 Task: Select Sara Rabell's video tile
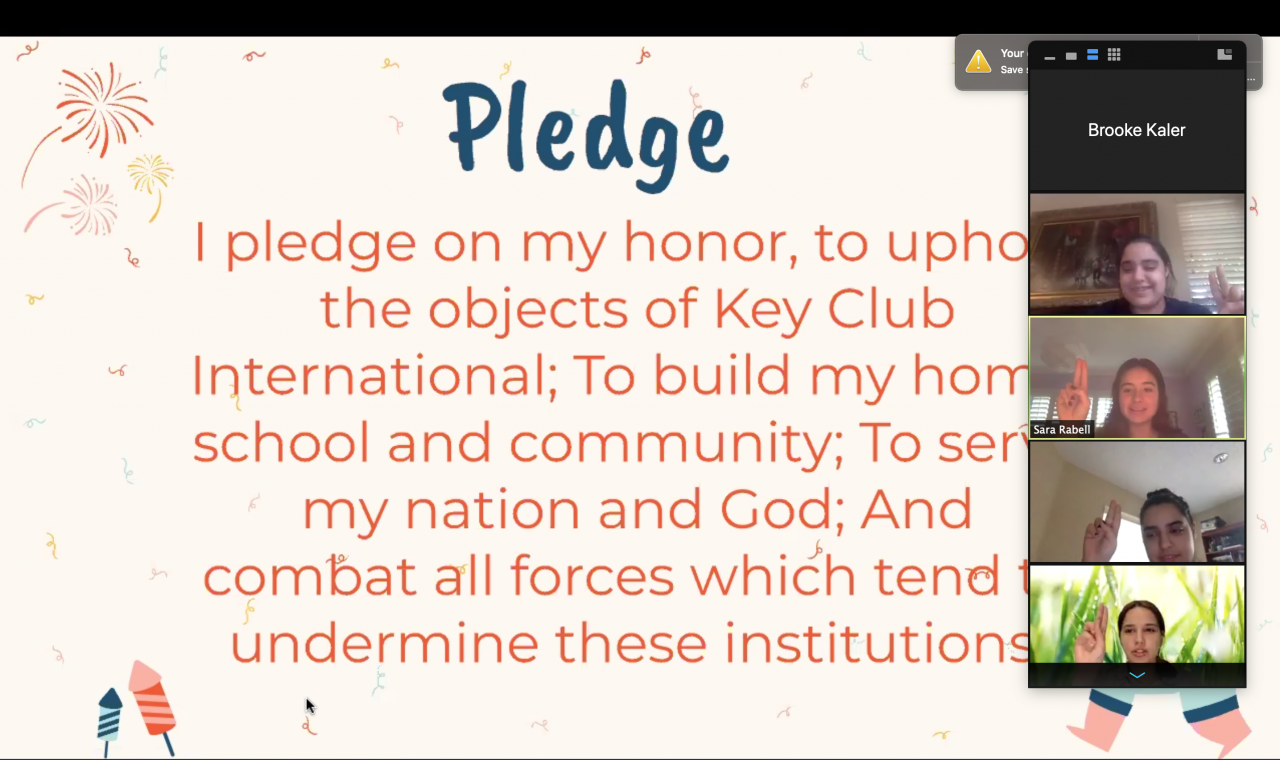click(1137, 378)
